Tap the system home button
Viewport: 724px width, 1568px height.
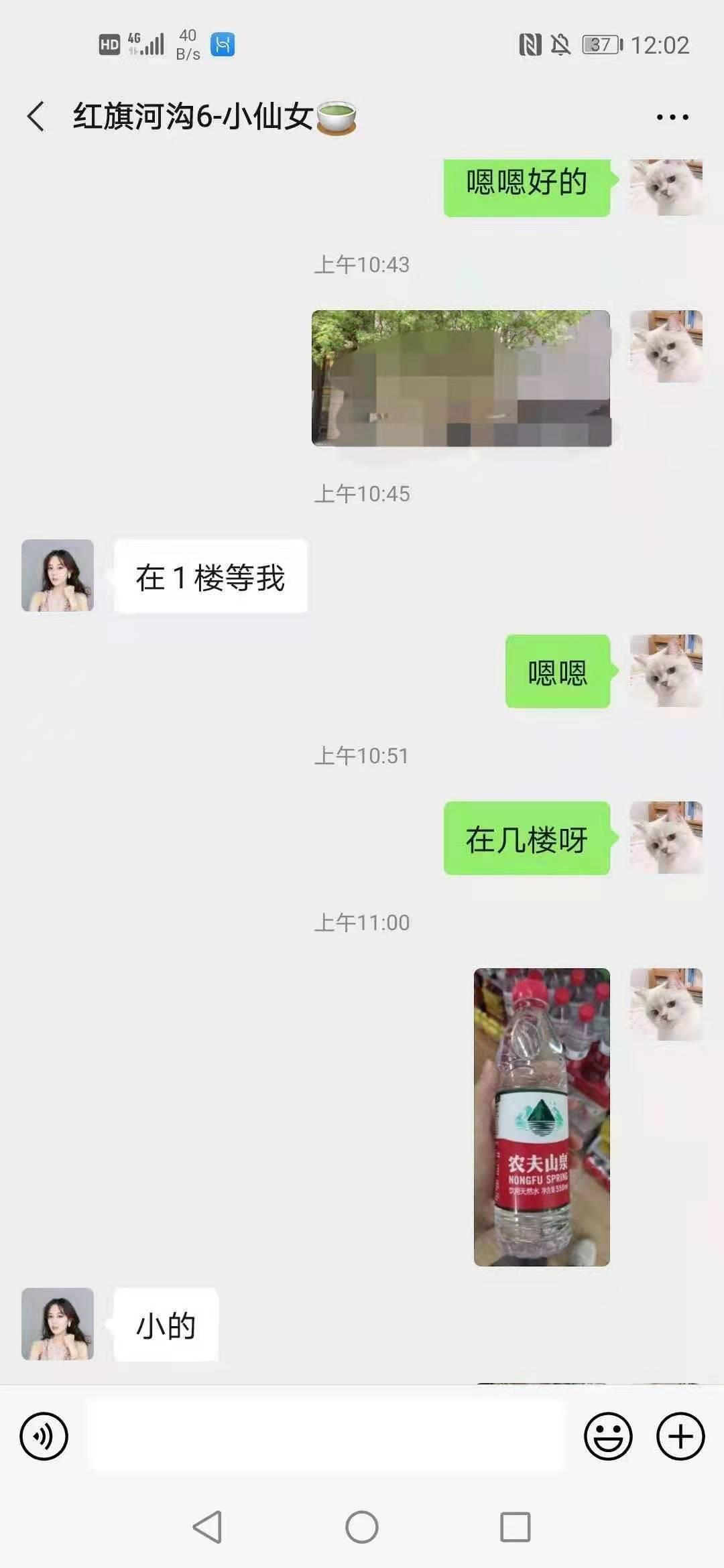(x=362, y=1527)
